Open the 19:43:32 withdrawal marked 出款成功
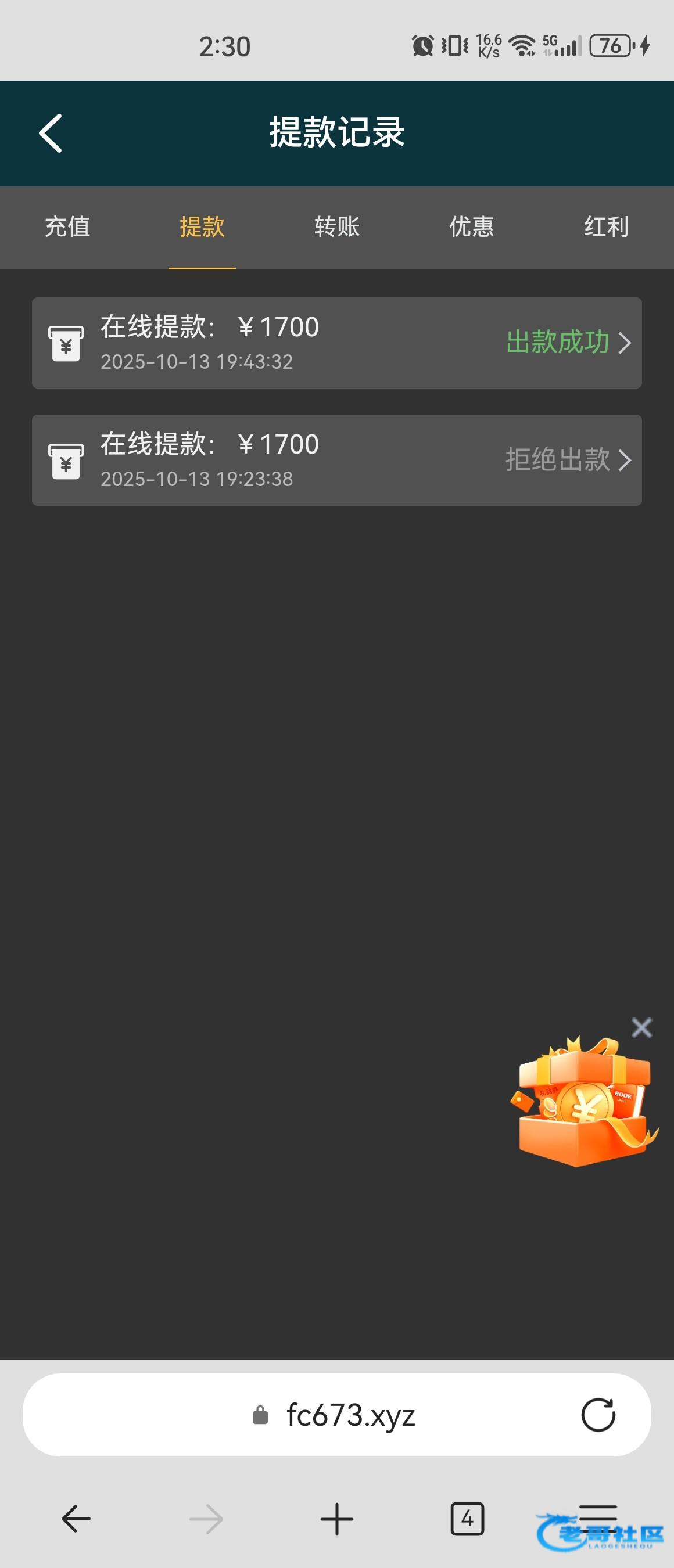Image resolution: width=674 pixels, height=1568 pixels. coord(336,343)
